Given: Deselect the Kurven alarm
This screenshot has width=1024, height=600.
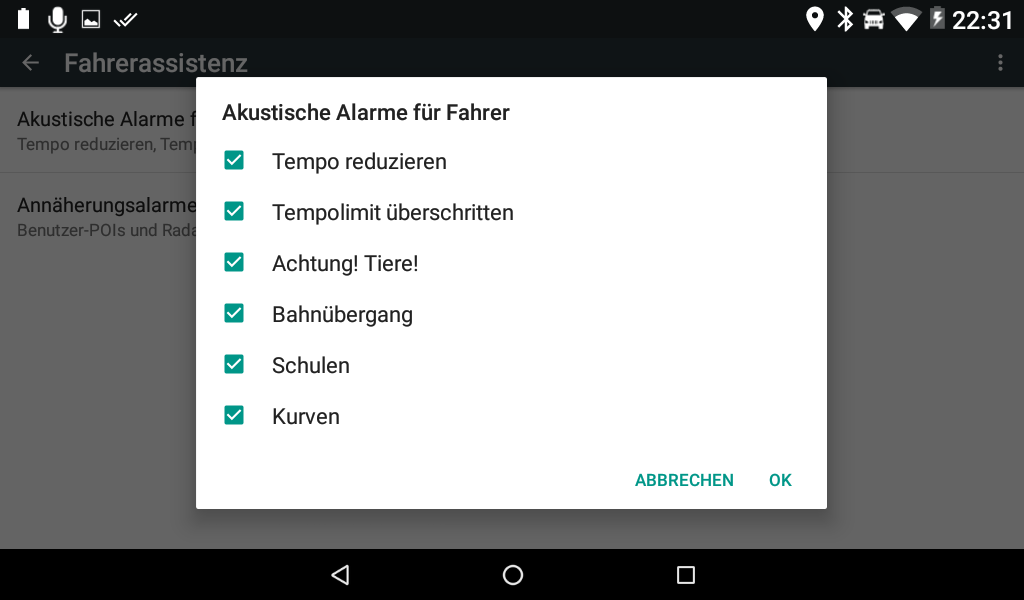Looking at the screenshot, I should pos(234,416).
